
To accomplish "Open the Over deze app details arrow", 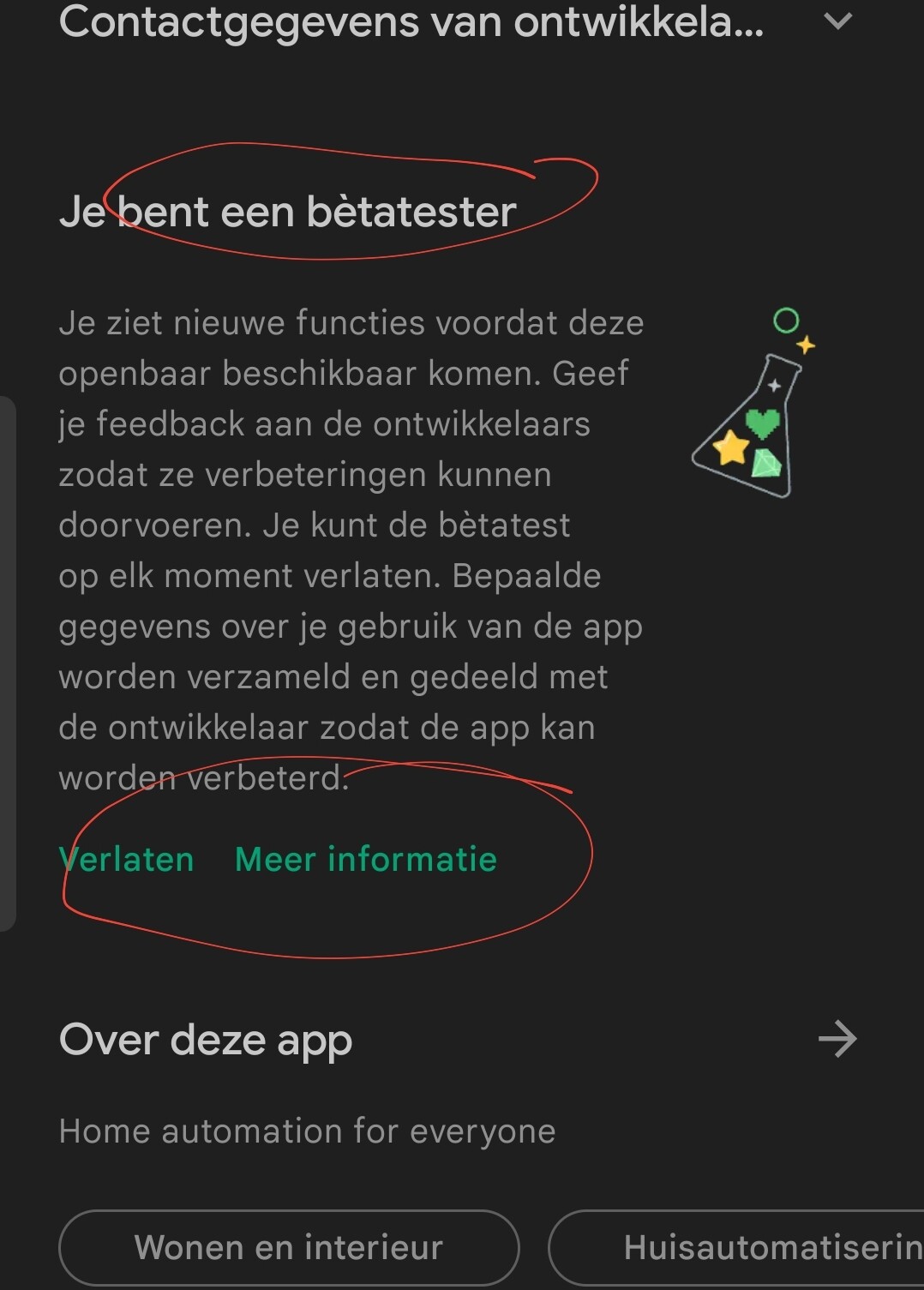I will point(837,1039).
